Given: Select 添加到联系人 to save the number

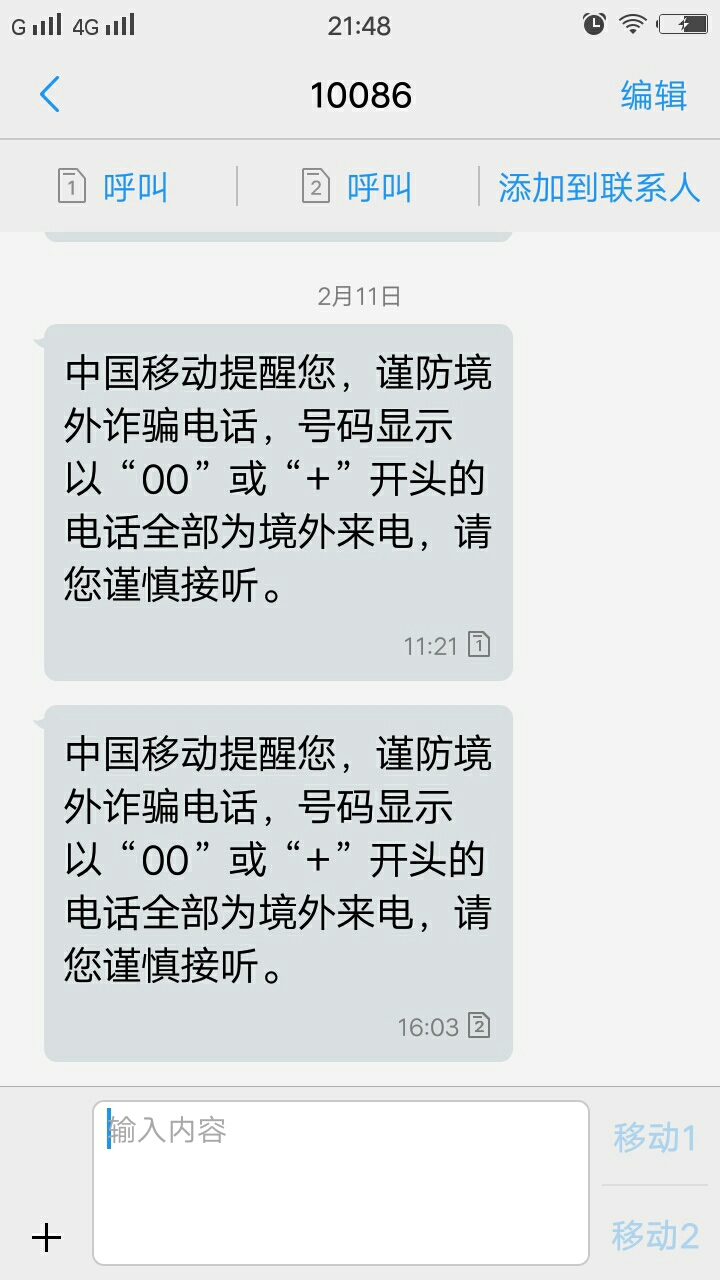Looking at the screenshot, I should pos(599,187).
